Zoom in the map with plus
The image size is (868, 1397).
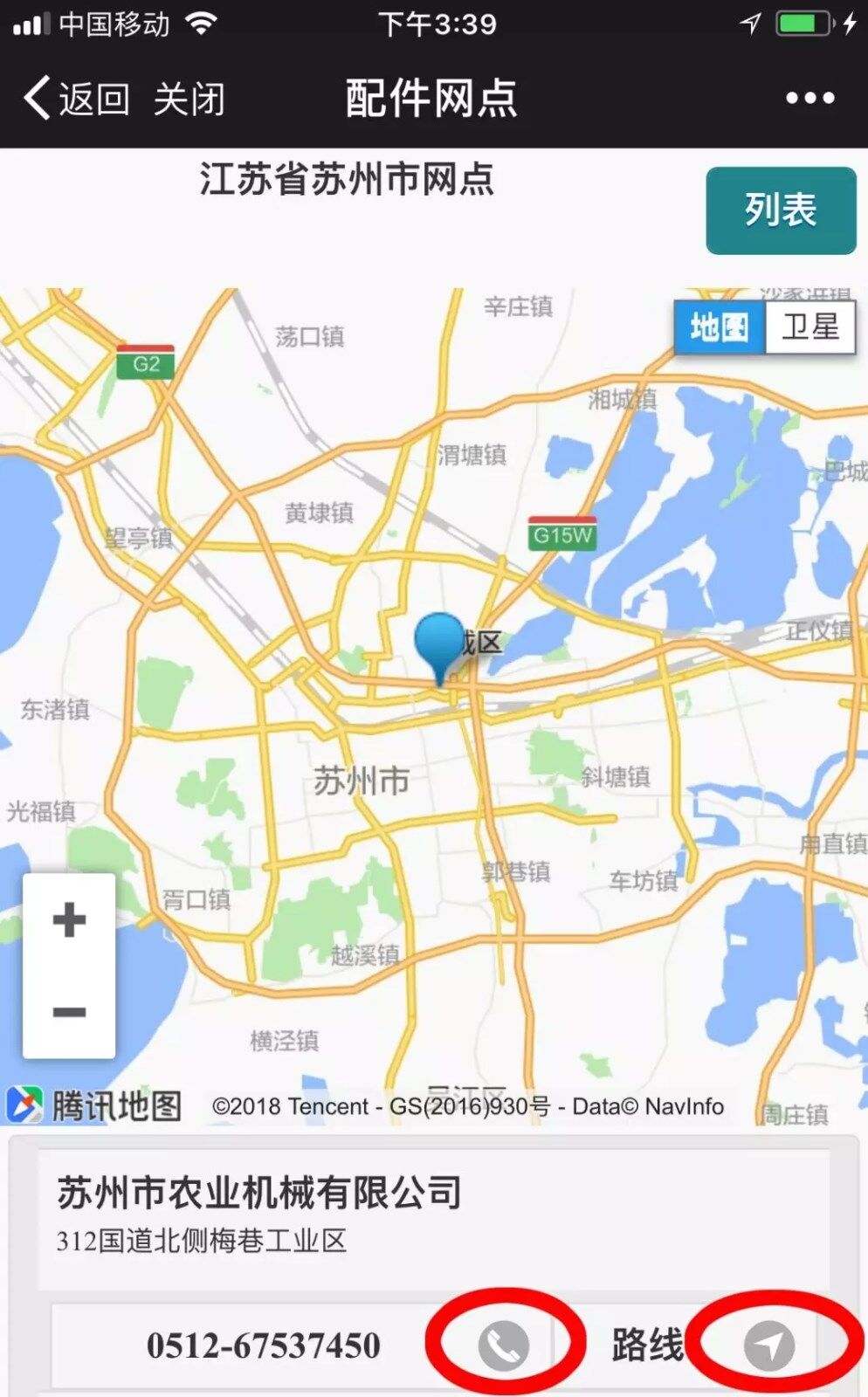(x=69, y=919)
